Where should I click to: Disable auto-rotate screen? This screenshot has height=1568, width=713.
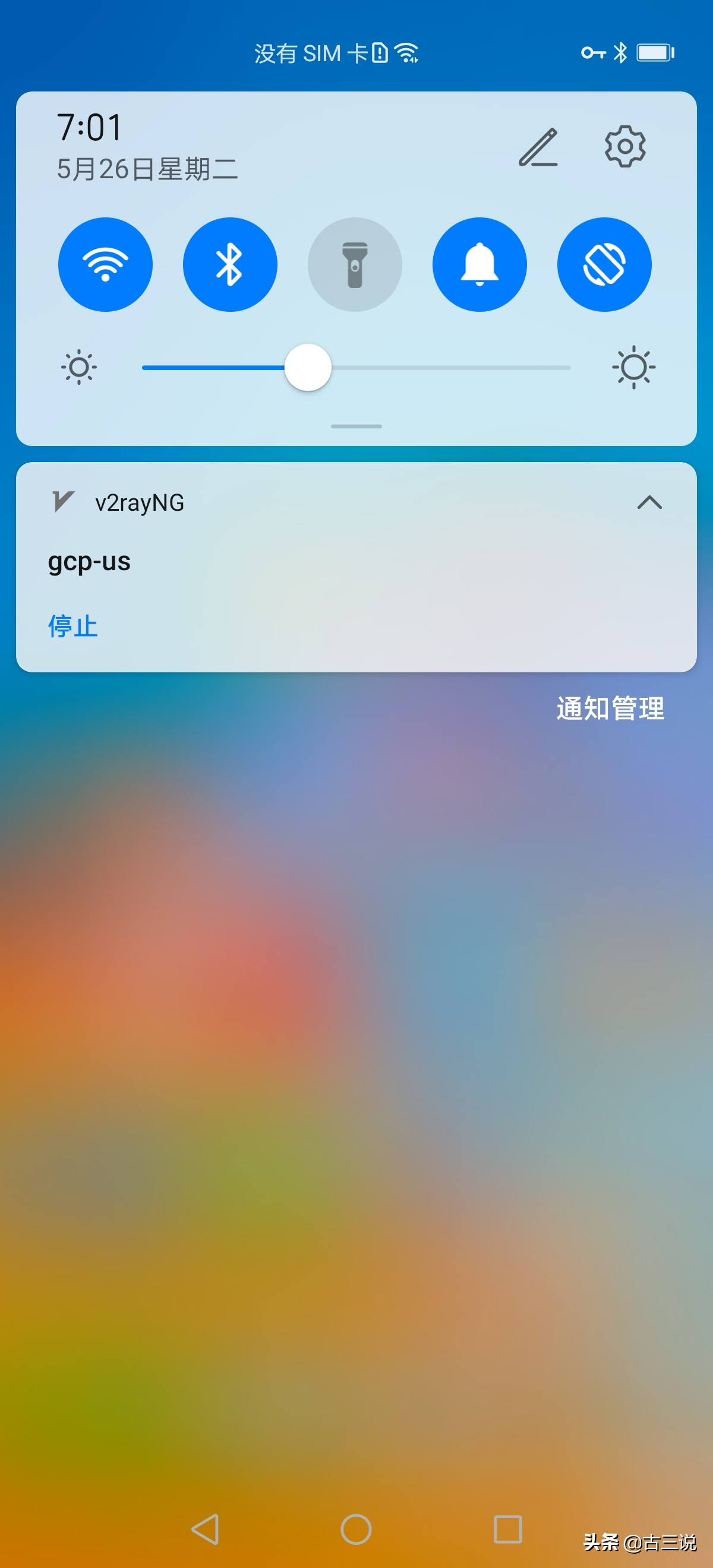coord(604,265)
